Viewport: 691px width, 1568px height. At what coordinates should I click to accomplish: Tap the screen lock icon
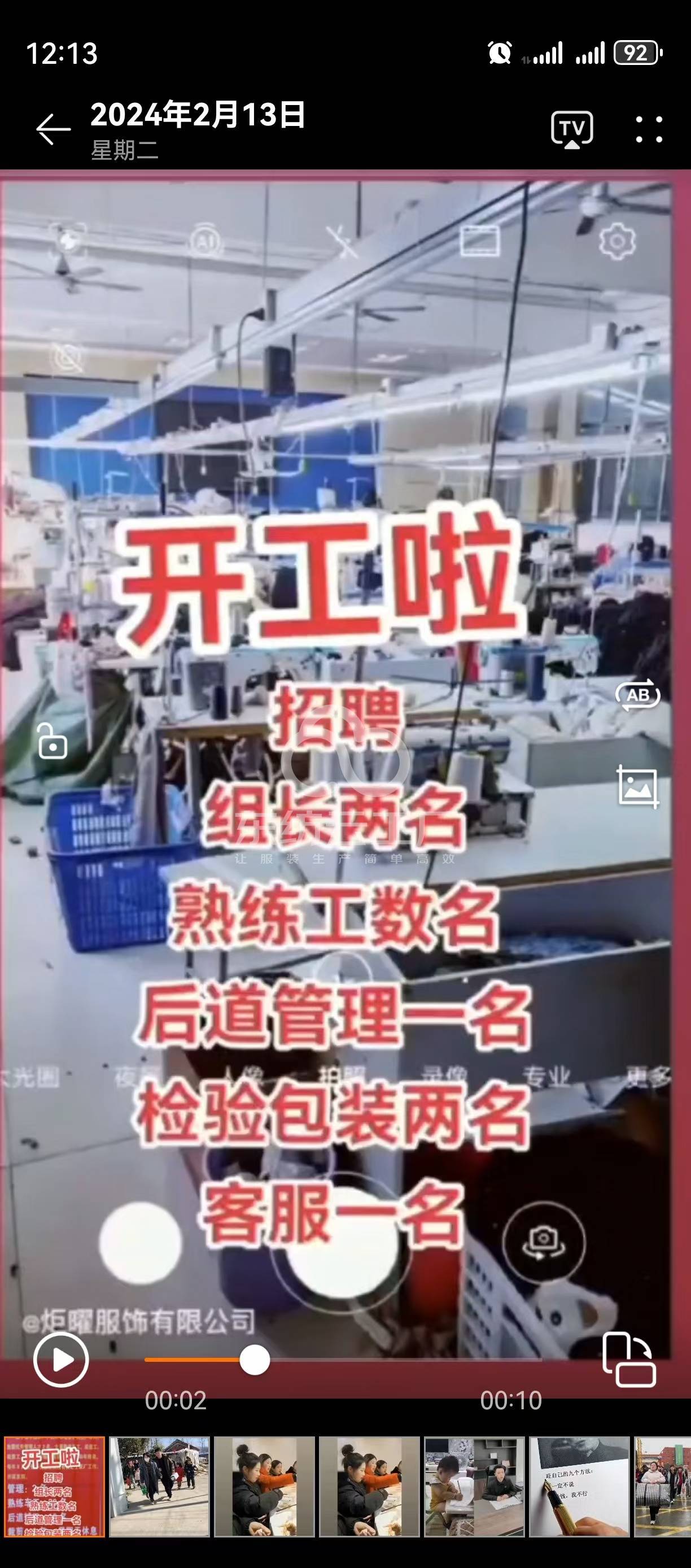(53, 742)
